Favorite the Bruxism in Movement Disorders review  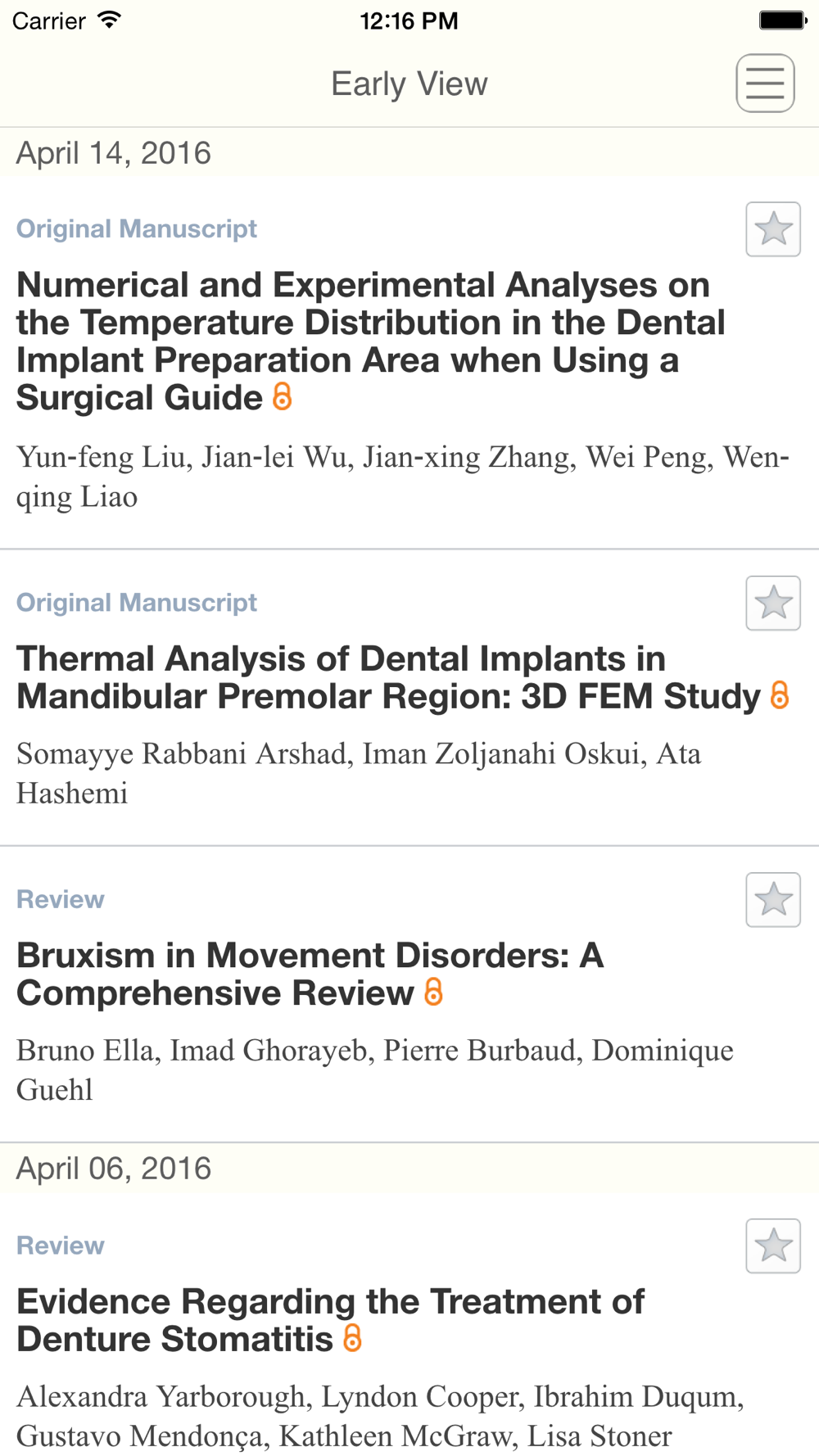773,900
